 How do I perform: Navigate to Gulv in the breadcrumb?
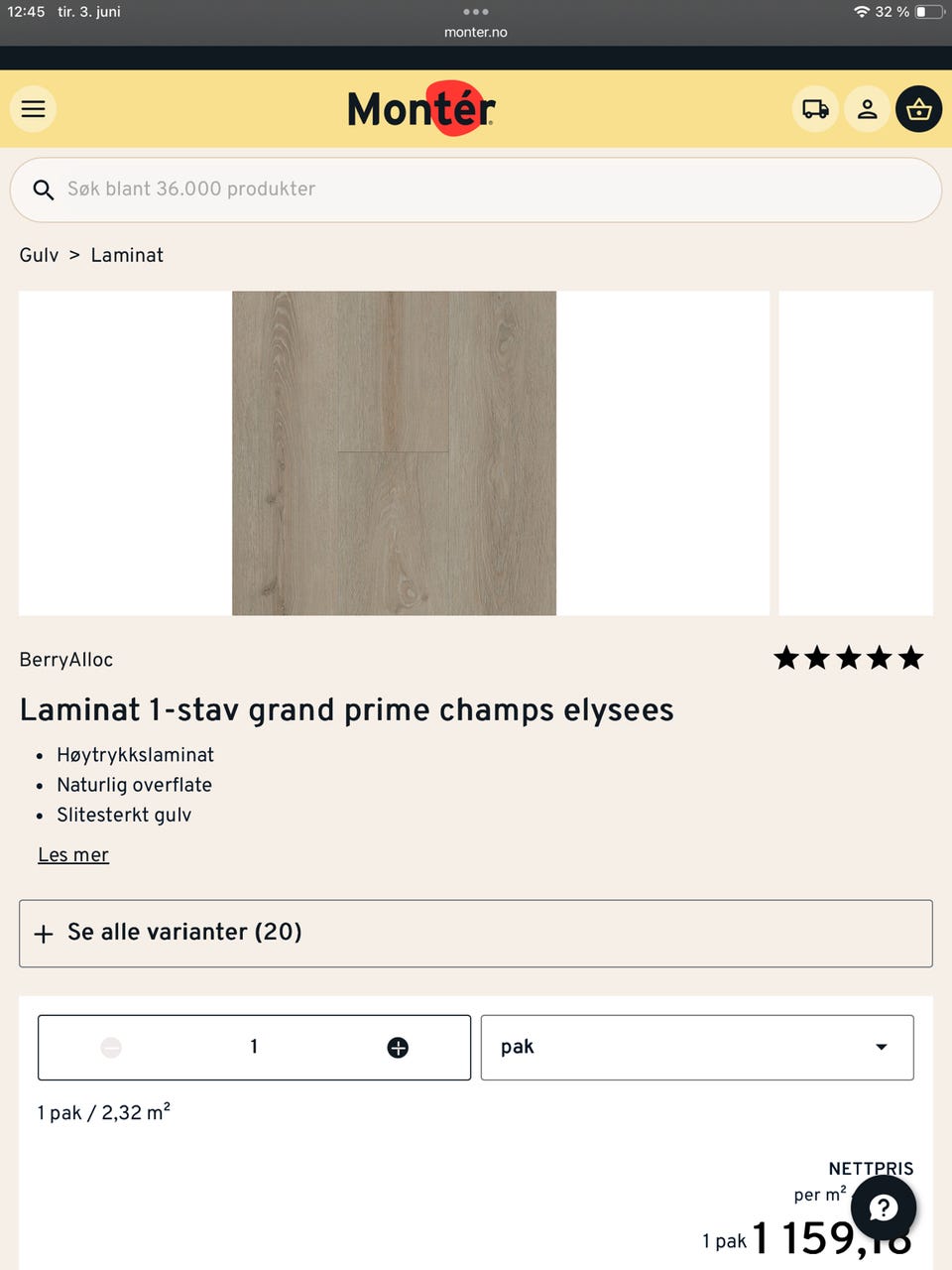(x=39, y=255)
